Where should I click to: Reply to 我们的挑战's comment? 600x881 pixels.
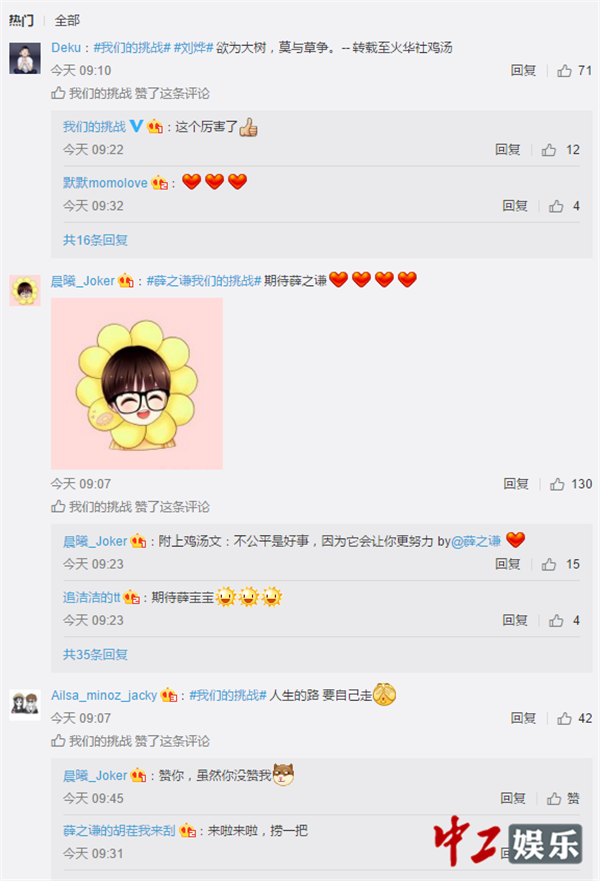tap(508, 150)
